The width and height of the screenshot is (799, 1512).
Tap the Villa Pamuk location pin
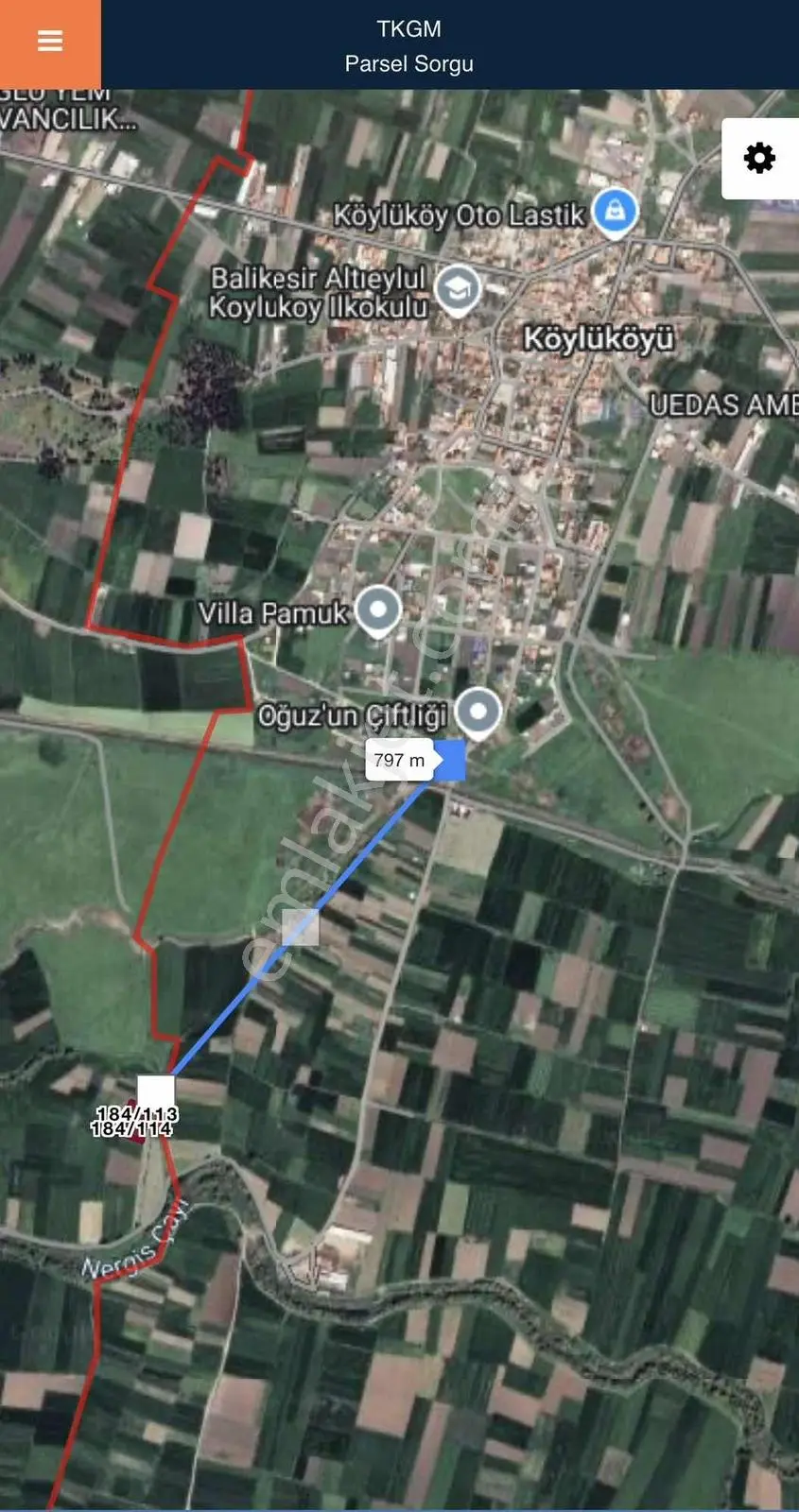[x=378, y=610]
